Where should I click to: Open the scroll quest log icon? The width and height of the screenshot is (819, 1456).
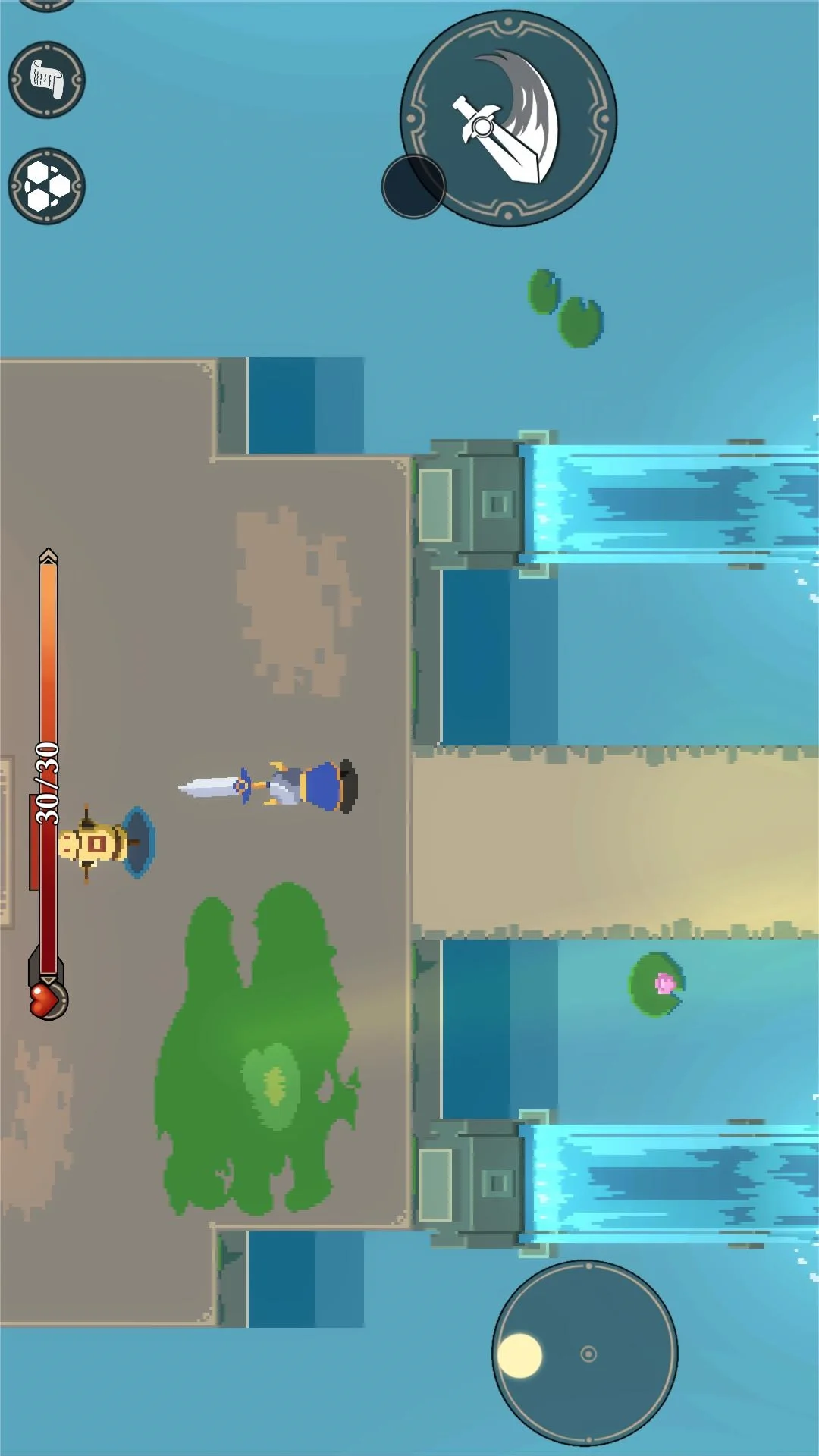(x=47, y=80)
